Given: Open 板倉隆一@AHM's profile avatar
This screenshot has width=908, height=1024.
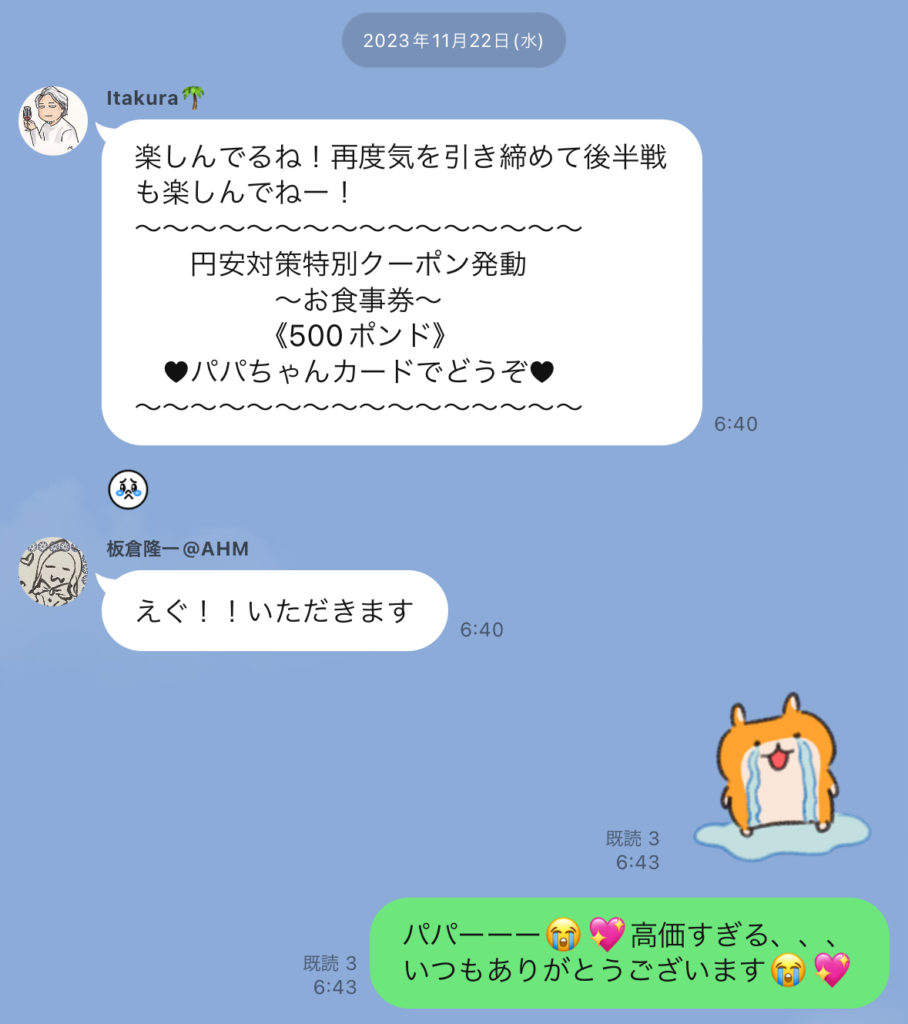Looking at the screenshot, I should [53, 571].
